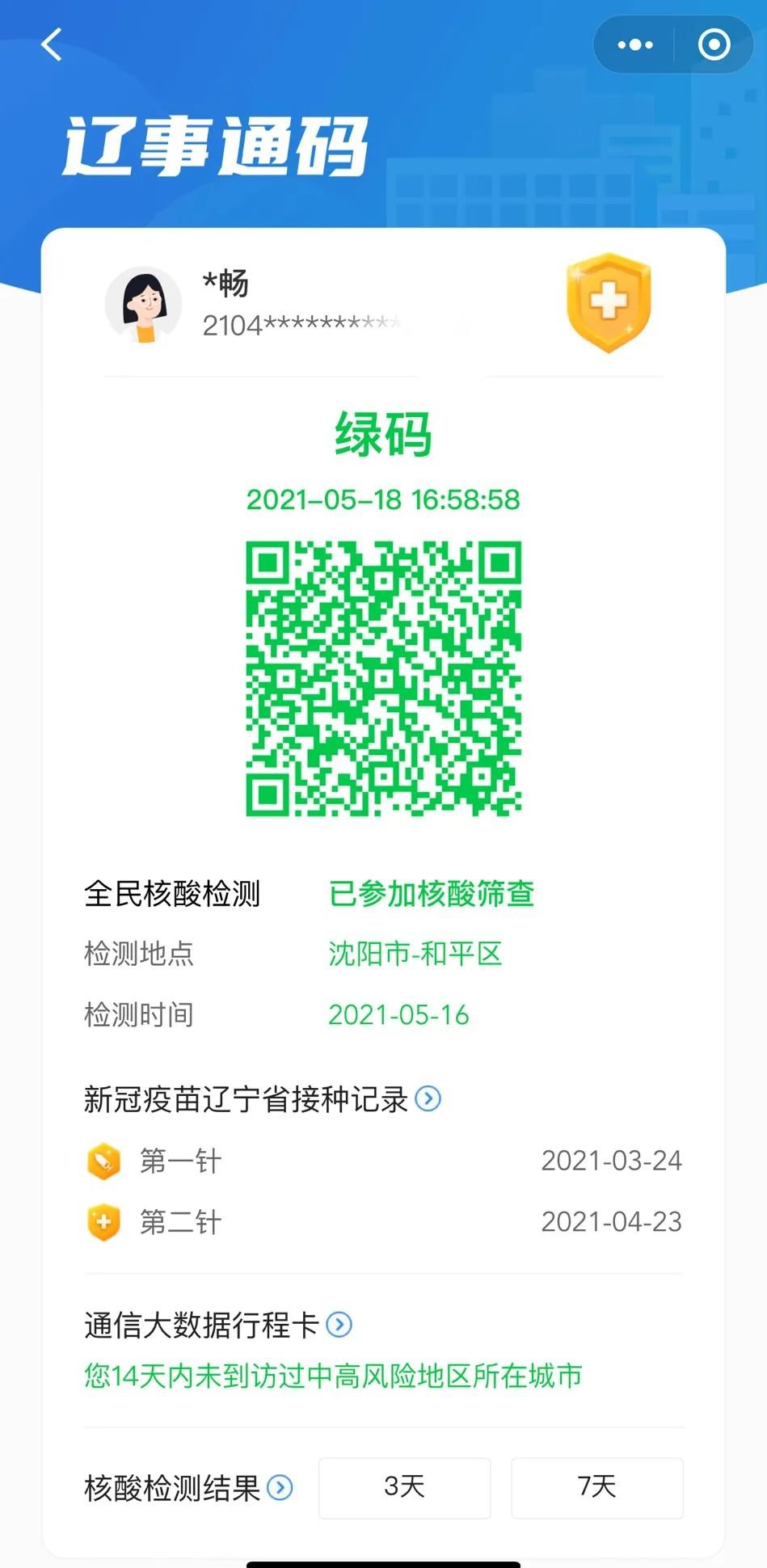The width and height of the screenshot is (767, 1568).
Task: Open 通信大数据行程卡 details arrow
Action: [339, 1324]
